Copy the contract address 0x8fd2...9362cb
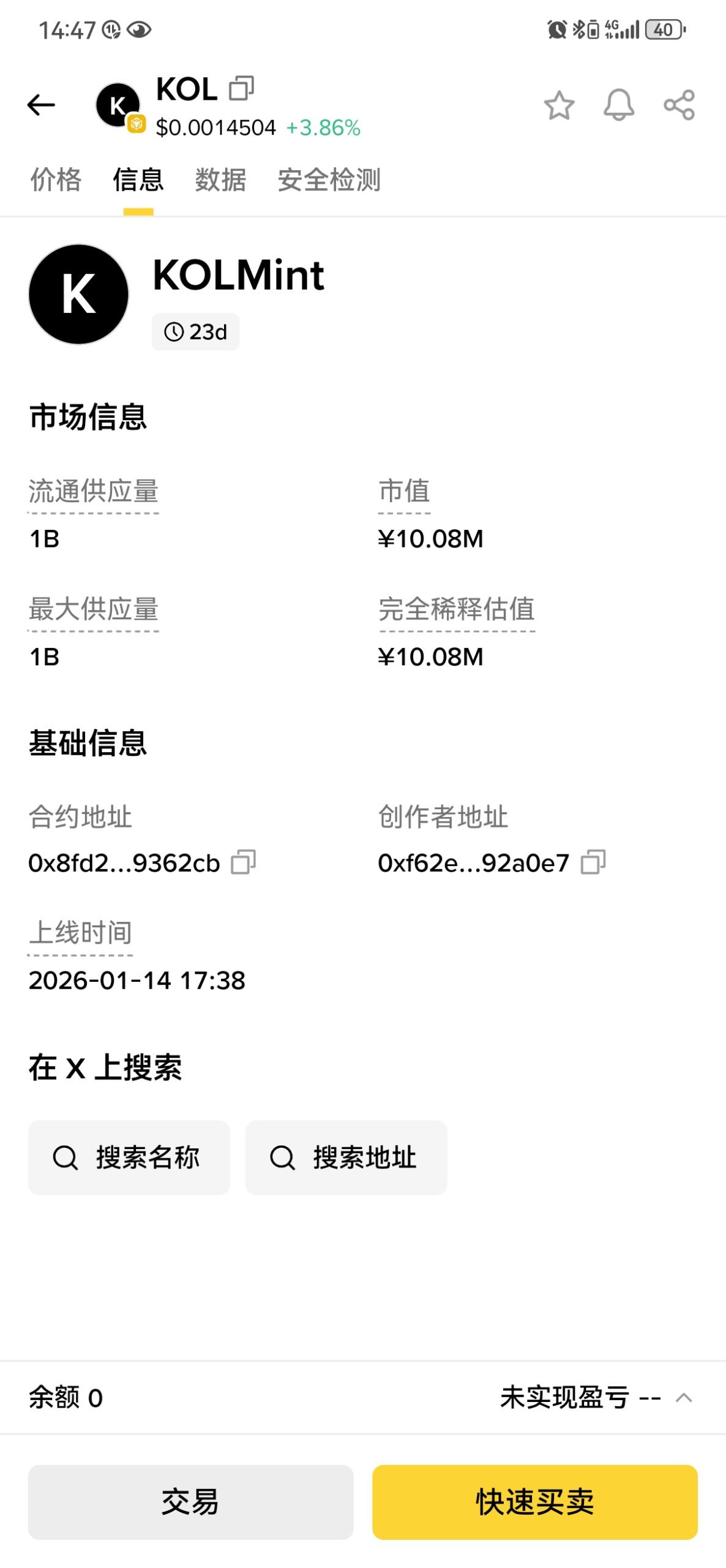Image resolution: width=726 pixels, height=1568 pixels. [x=242, y=862]
